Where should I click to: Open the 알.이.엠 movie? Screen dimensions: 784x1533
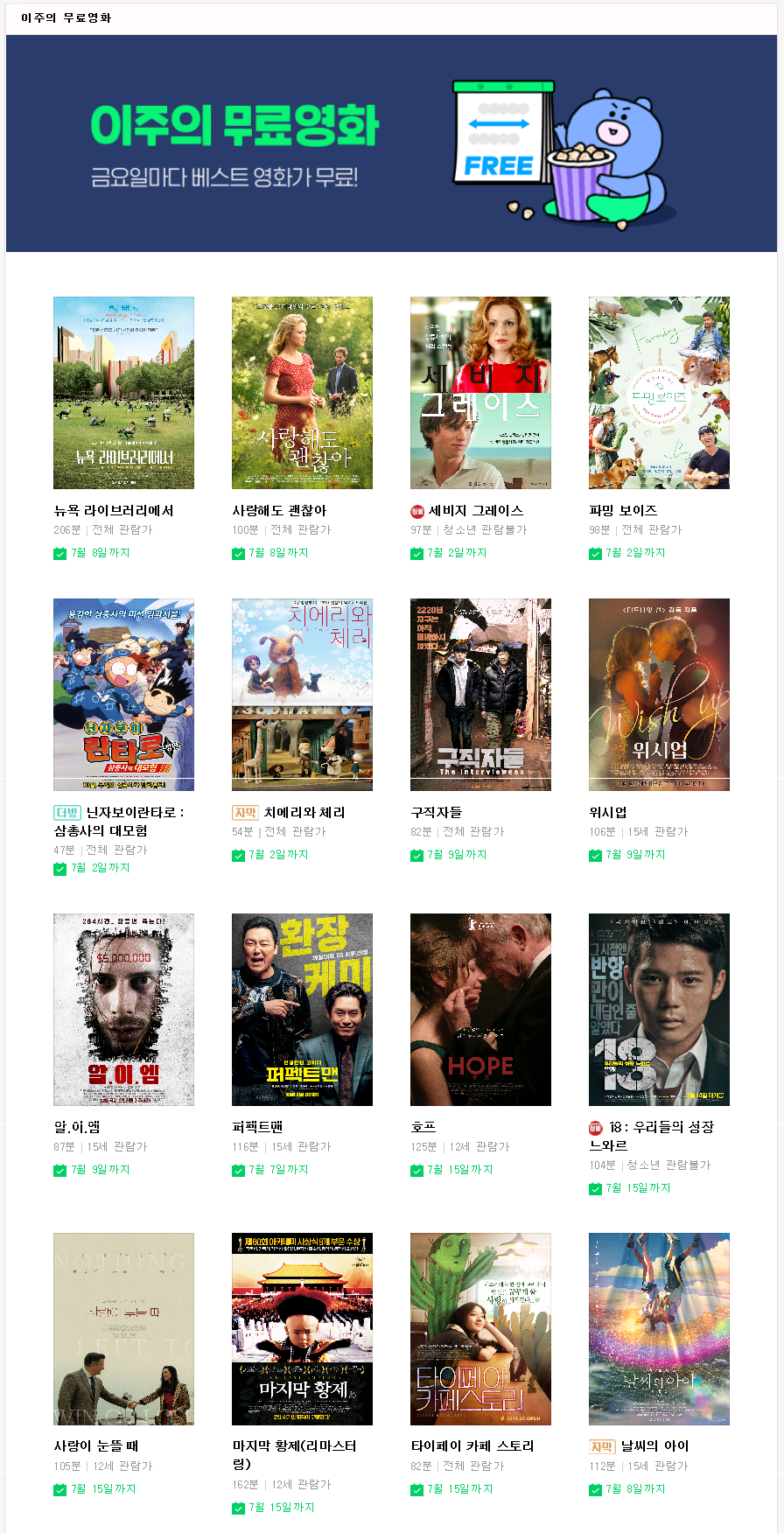click(x=123, y=1010)
